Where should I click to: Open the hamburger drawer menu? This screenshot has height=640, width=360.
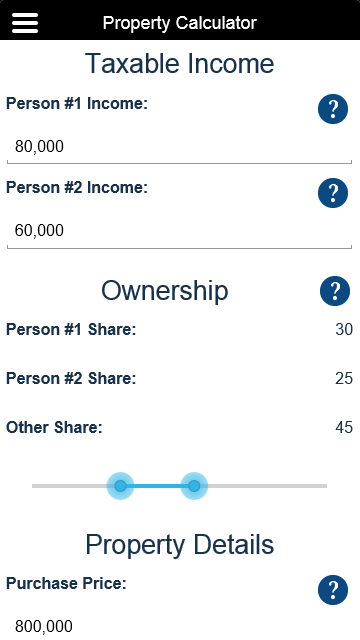tap(25, 23)
